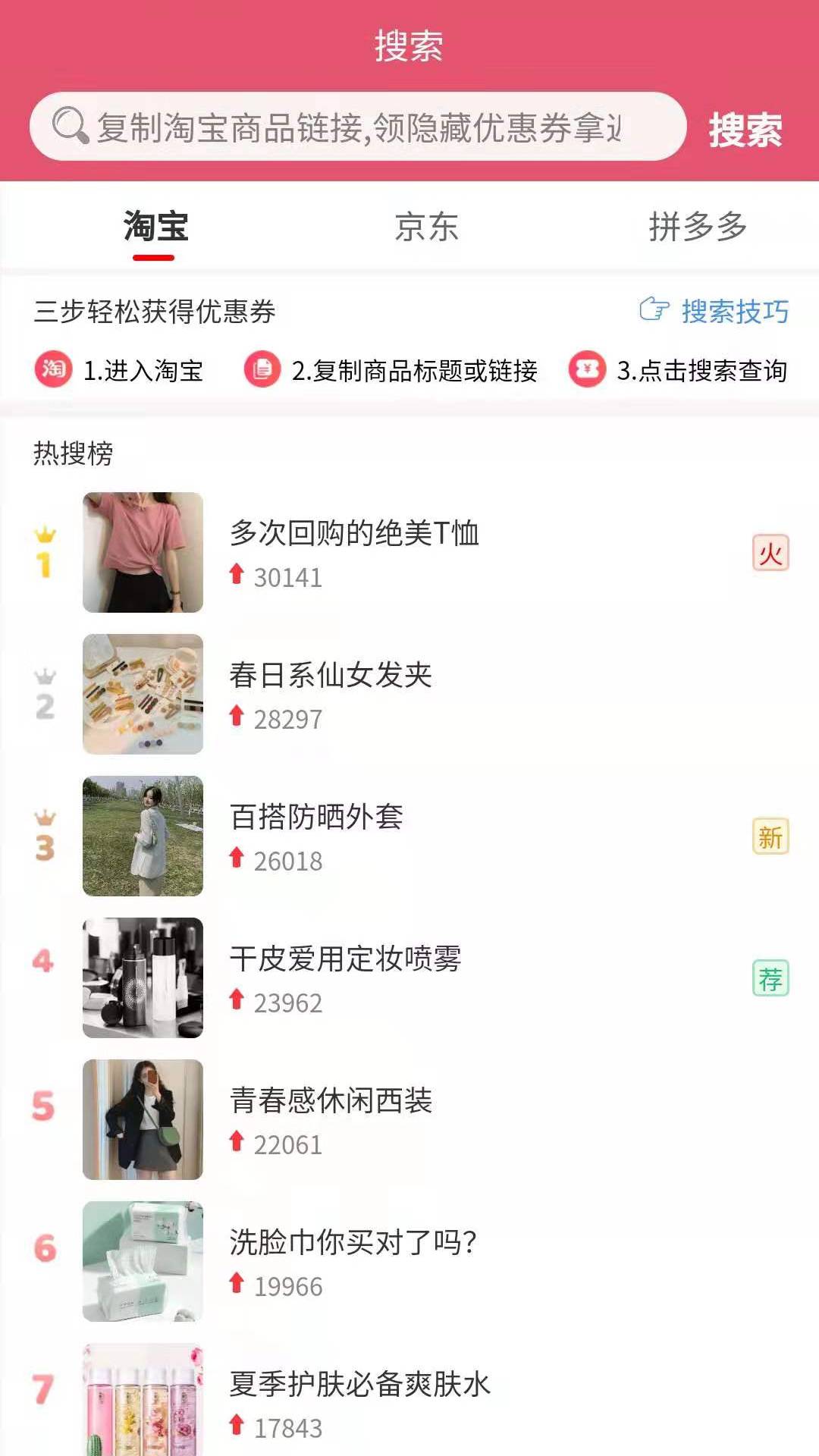Click the 新 new tag on 百搭防晒外套

click(770, 834)
